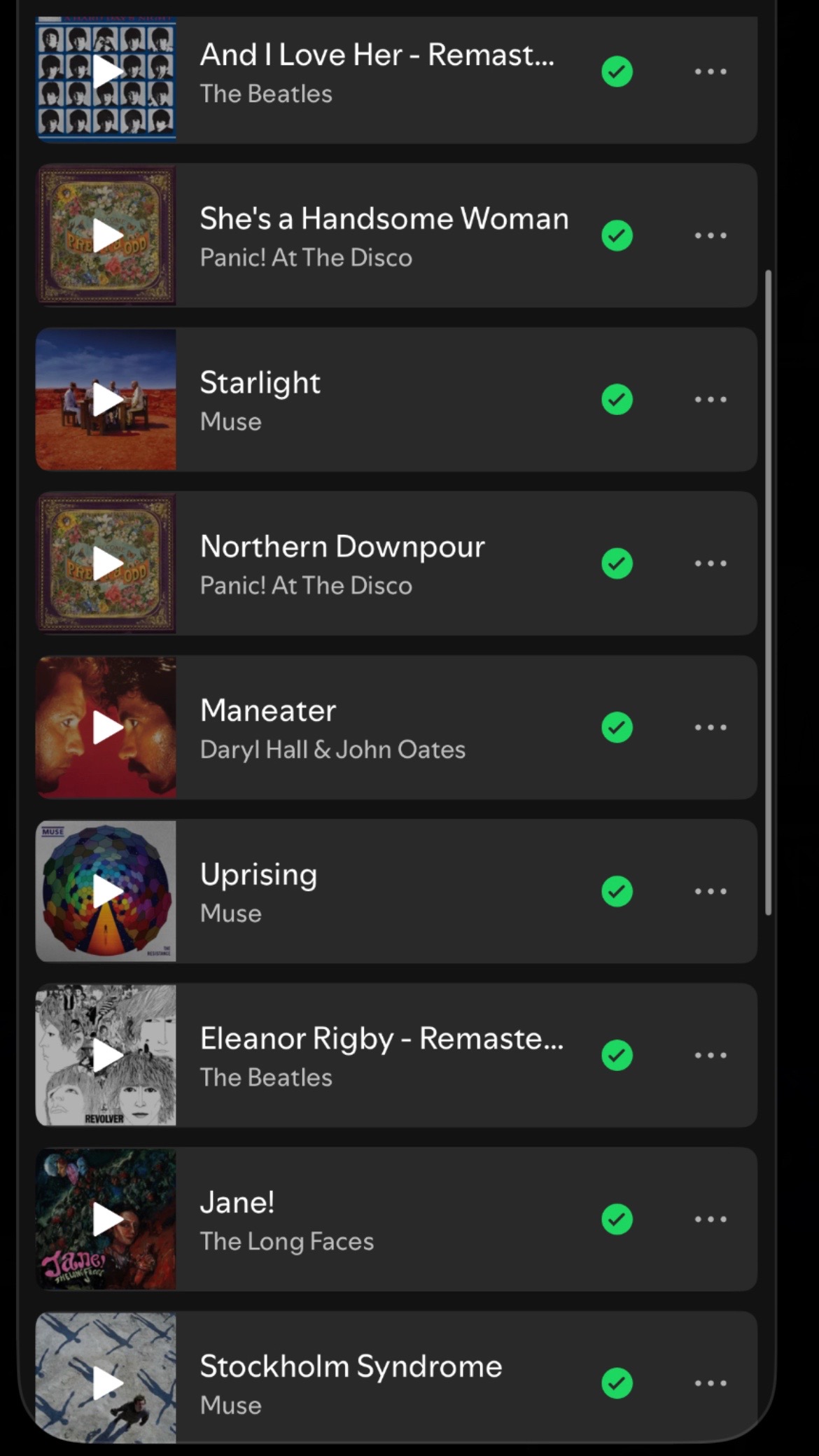Tap the green checkmark on Starlight
Screen dimensions: 819x1456
(617, 399)
